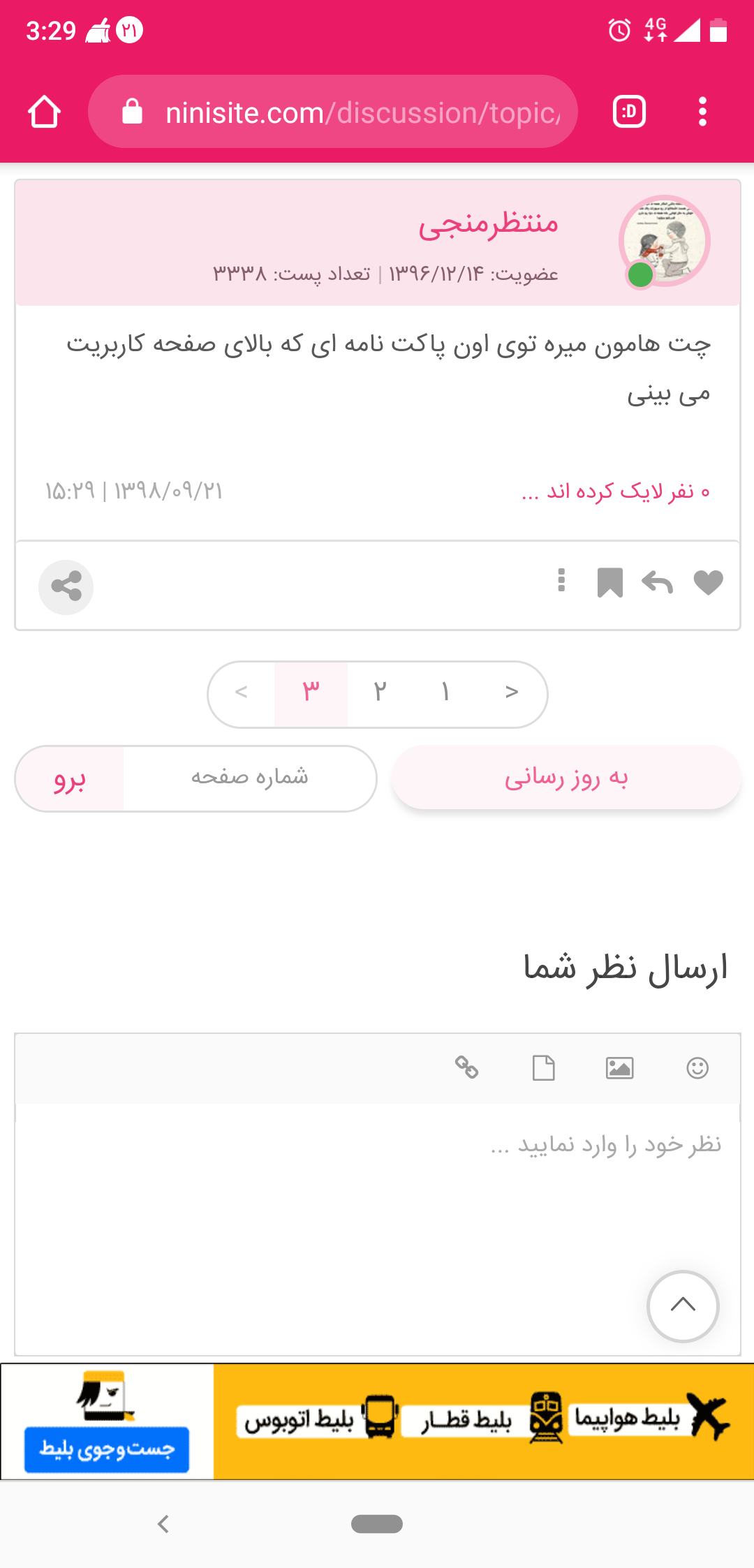
Task: Reply to منتظرمنجی's post
Action: [x=657, y=582]
